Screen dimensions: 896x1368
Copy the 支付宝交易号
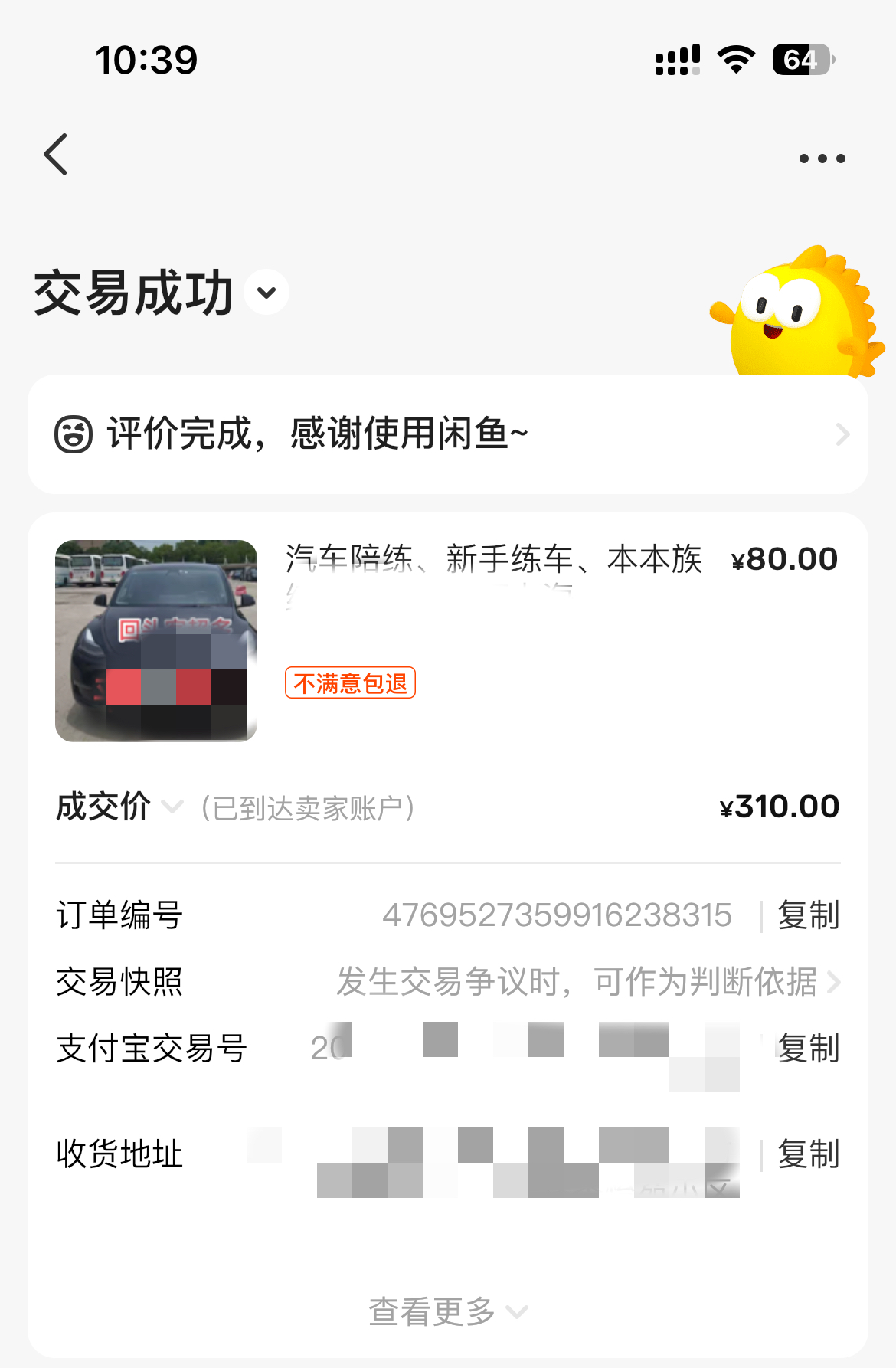point(808,1049)
